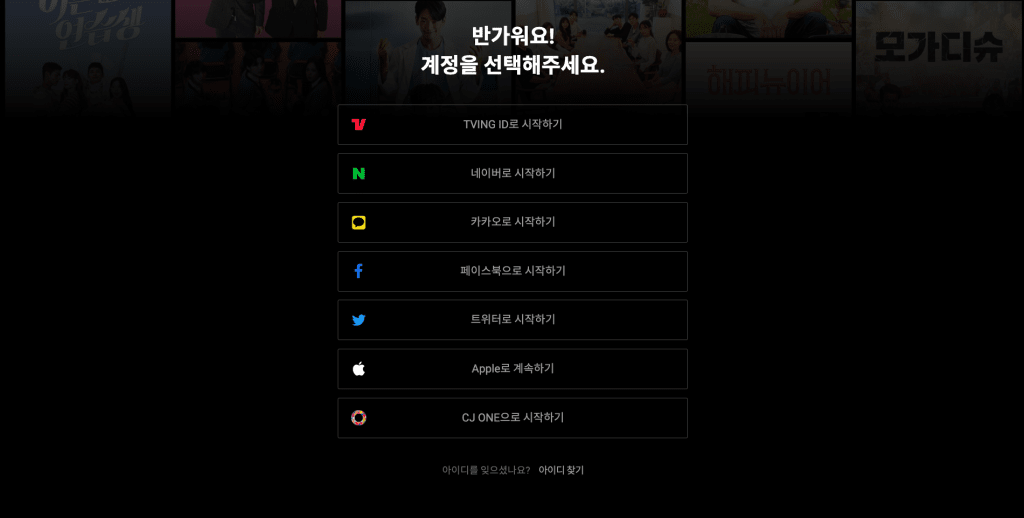Image resolution: width=1024 pixels, height=518 pixels.
Task: Sign in via 페이스북으로 시작하기
Action: pyautogui.click(x=512, y=271)
